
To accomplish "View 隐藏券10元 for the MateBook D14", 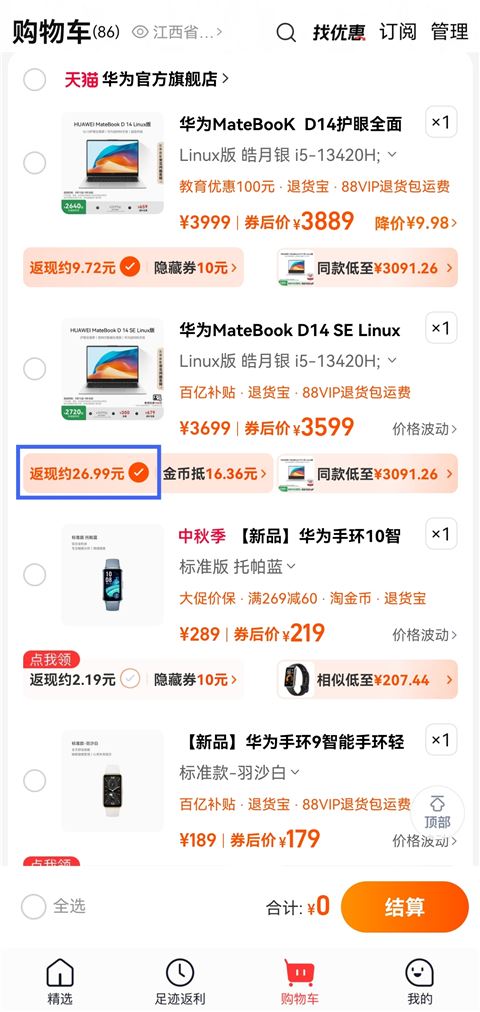I will (x=195, y=267).
